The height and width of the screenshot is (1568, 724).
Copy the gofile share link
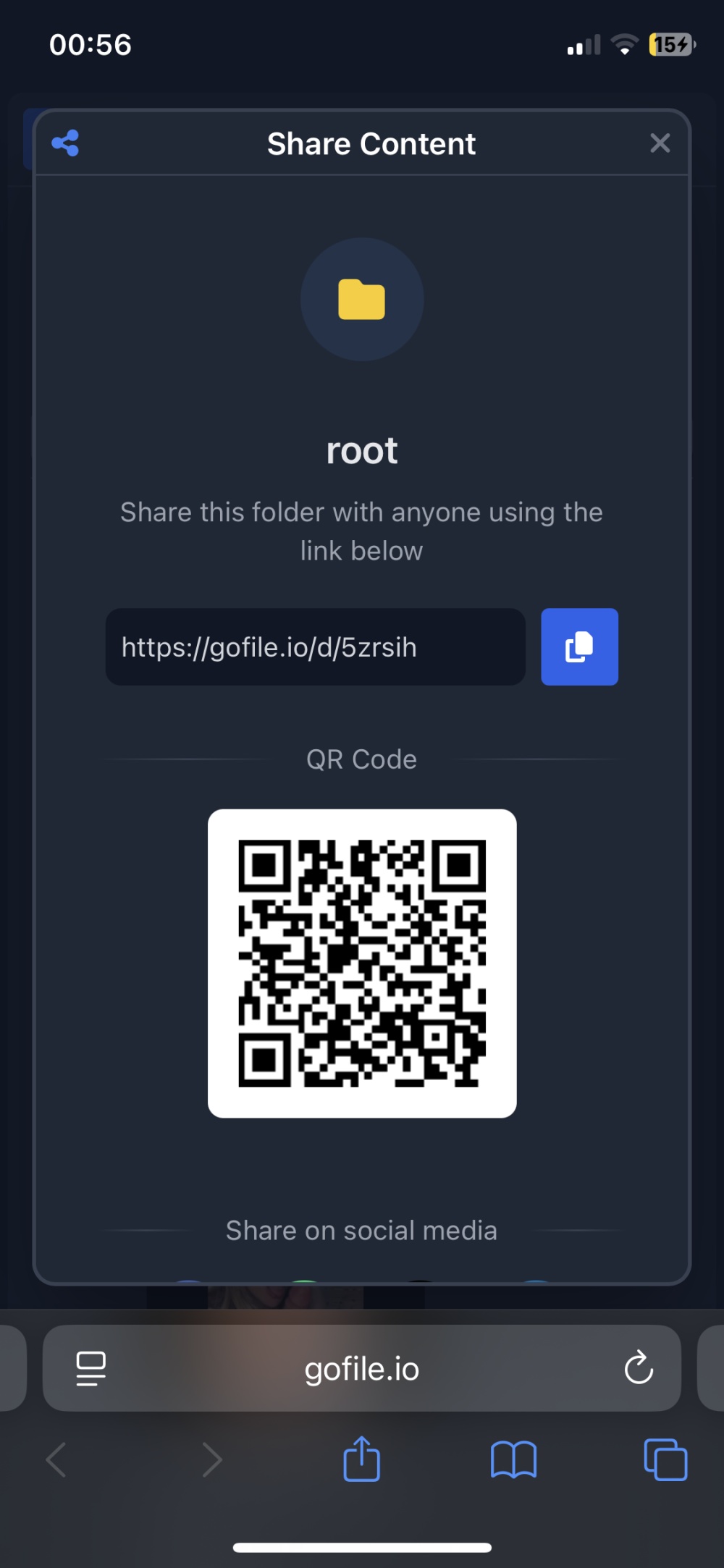coord(579,646)
